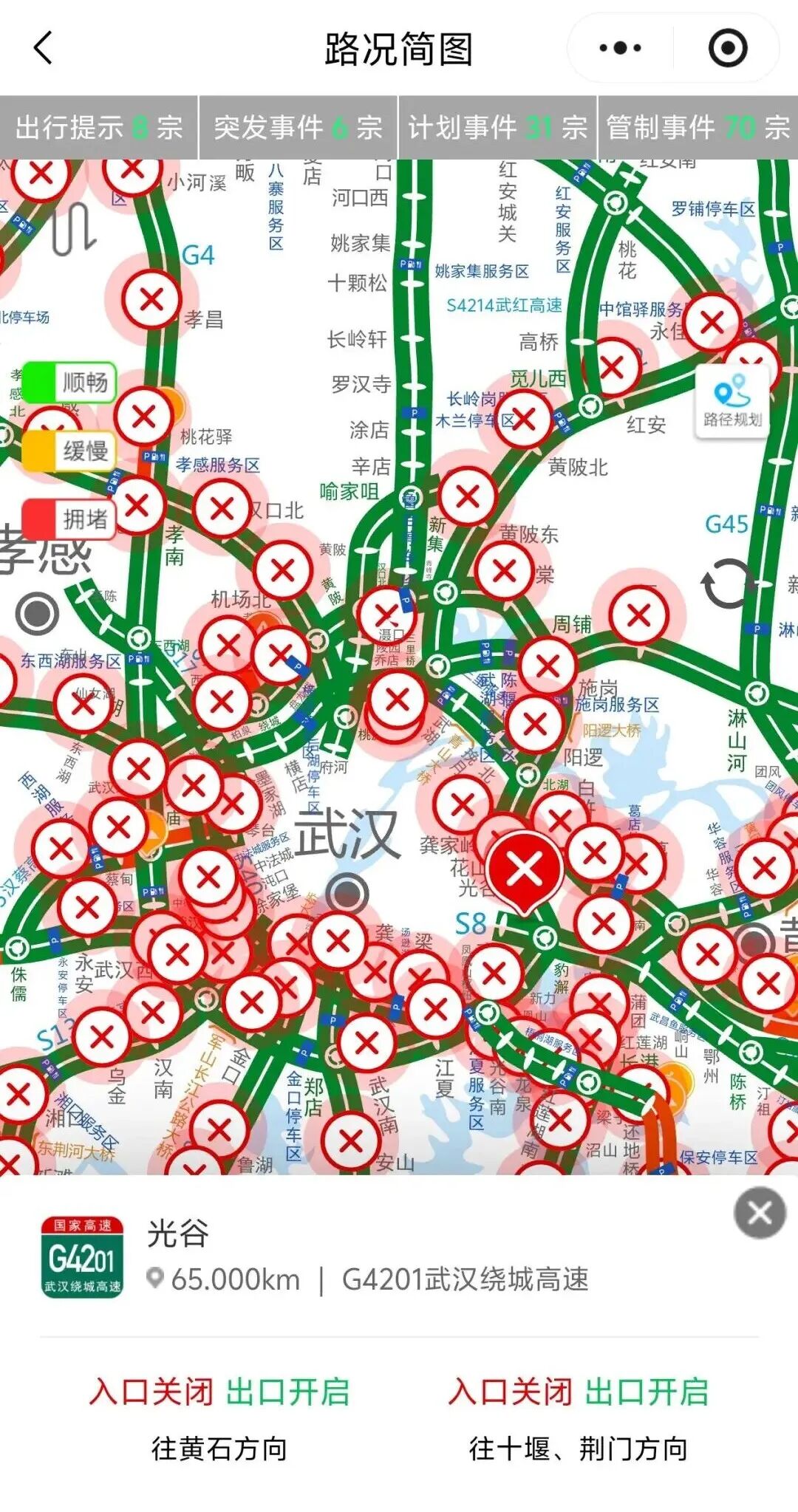798x1512 pixels.
Task: Toggle the 缓慢 slow traffic filter
Action: tap(69, 451)
